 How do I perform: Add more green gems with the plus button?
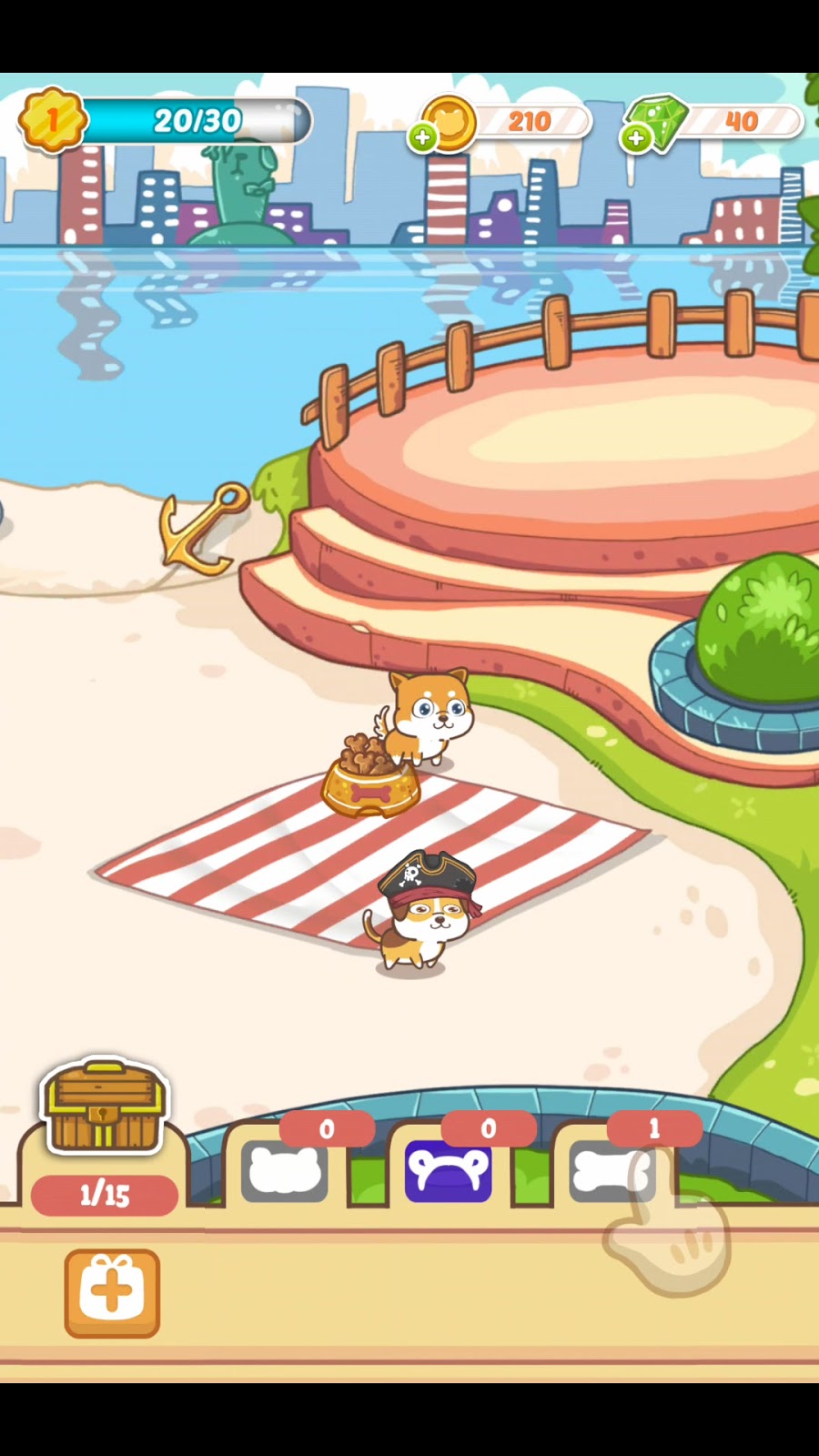click(636, 138)
